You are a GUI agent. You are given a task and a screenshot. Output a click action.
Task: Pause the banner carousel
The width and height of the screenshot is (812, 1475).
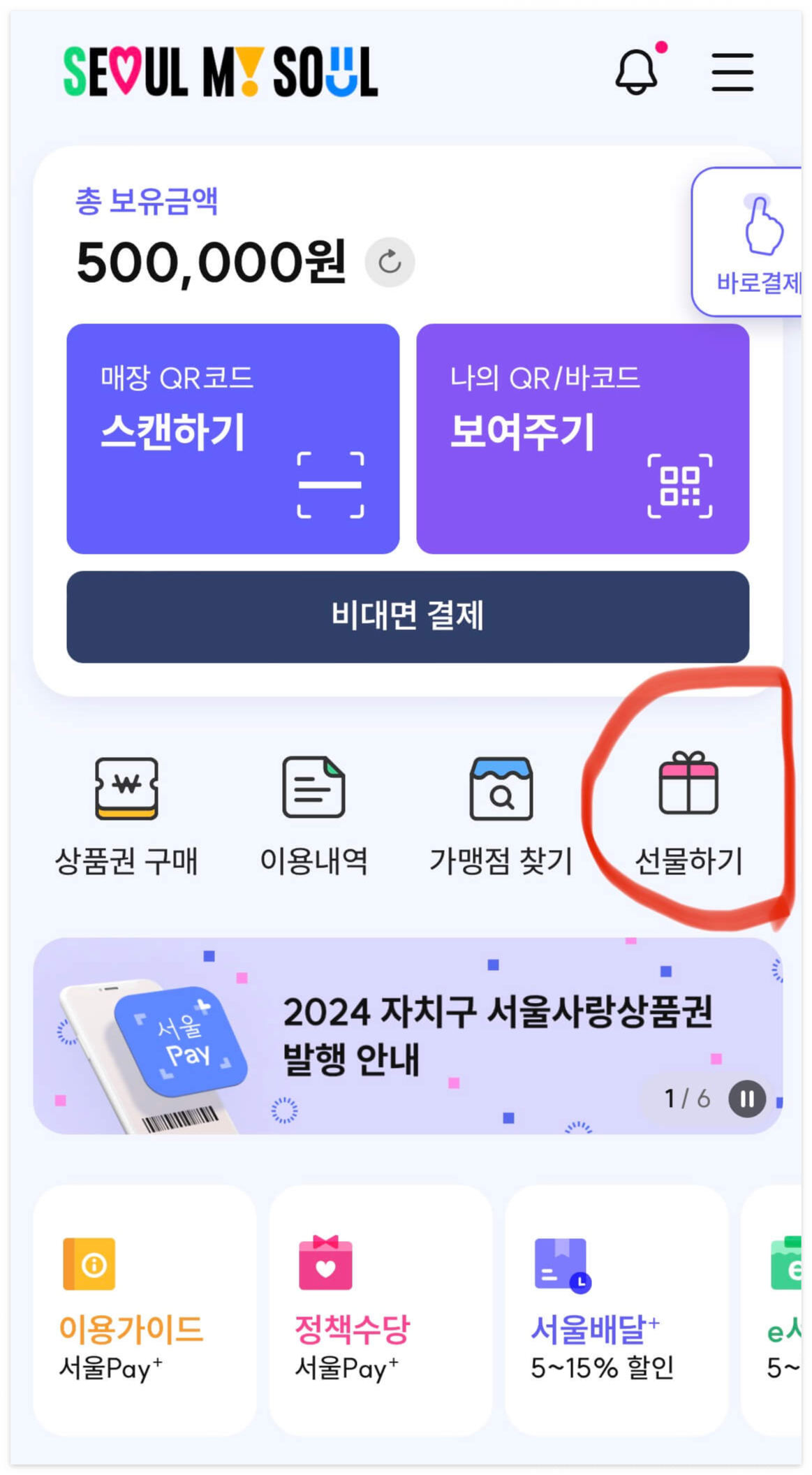(x=746, y=1097)
